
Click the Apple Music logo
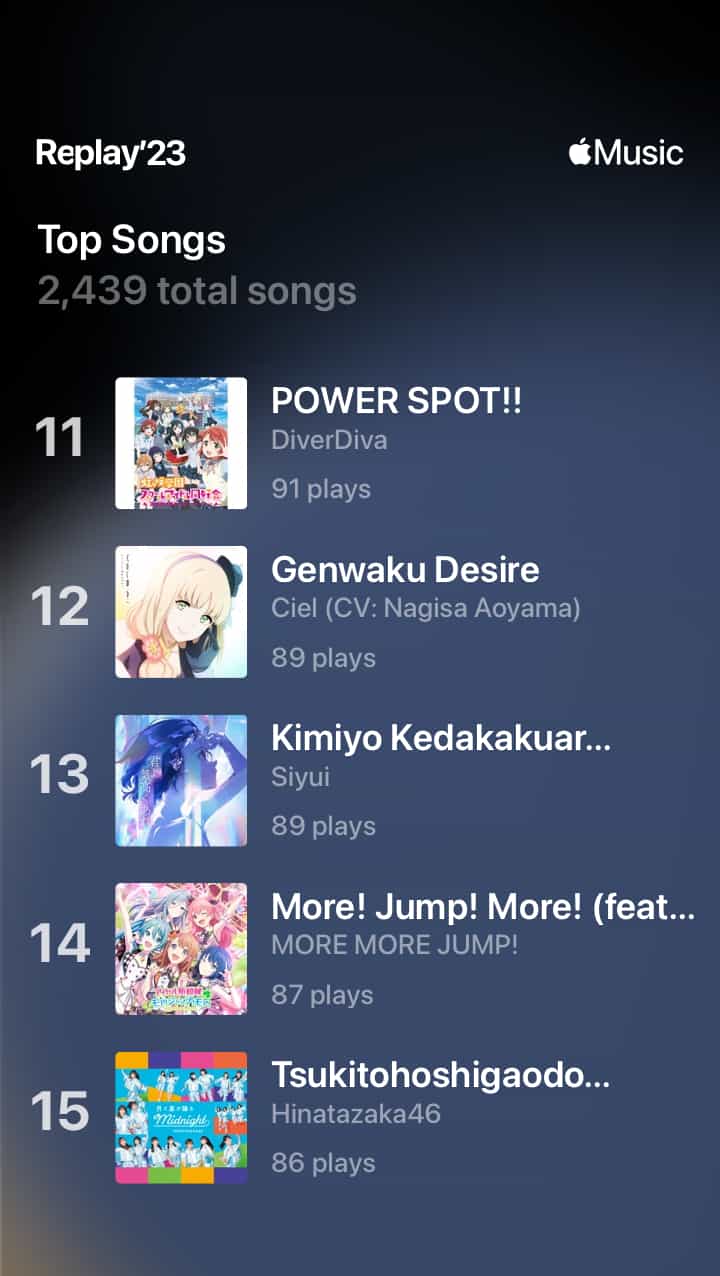(x=623, y=154)
